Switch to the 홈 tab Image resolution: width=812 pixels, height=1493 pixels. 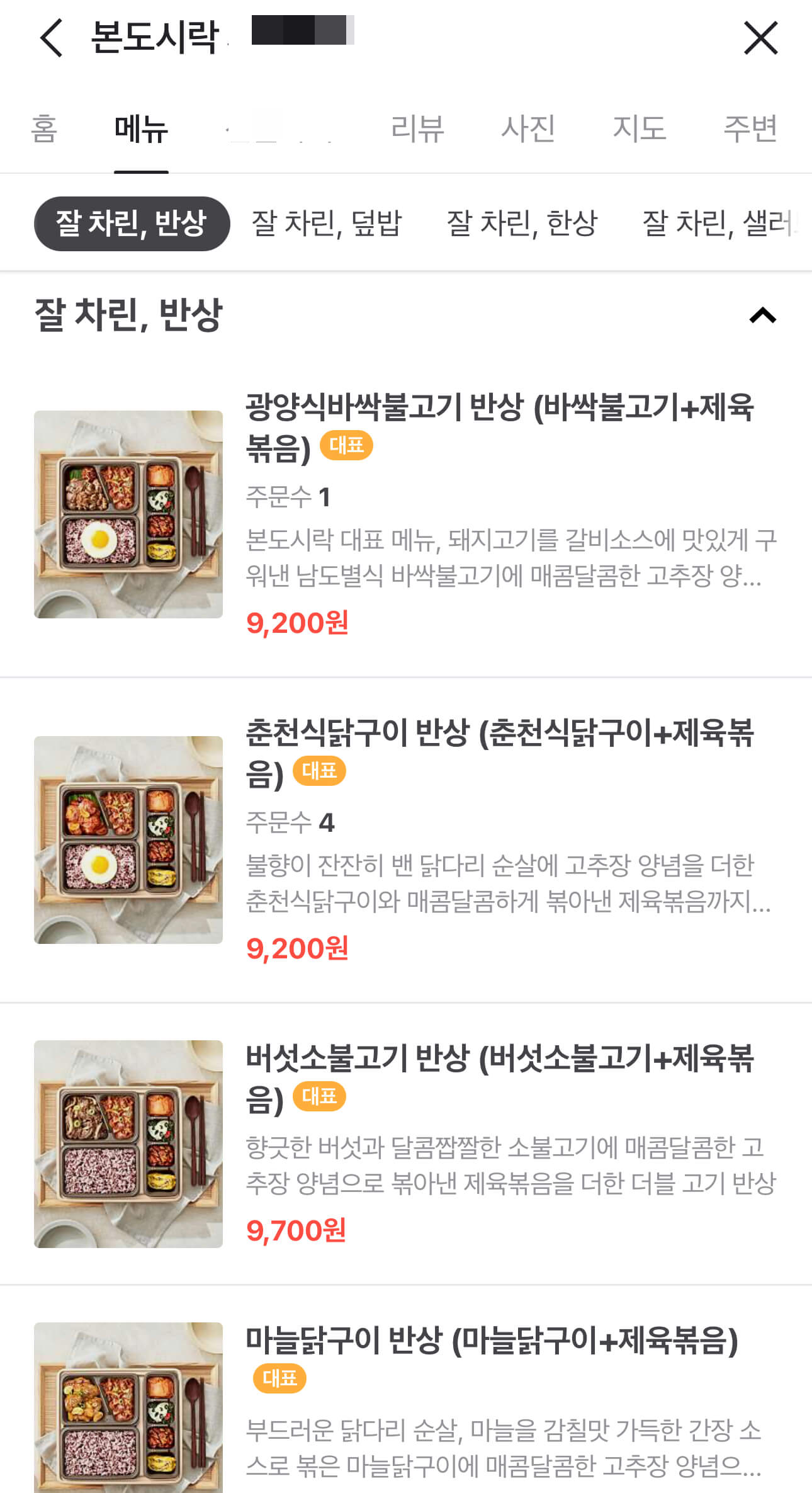click(x=43, y=129)
